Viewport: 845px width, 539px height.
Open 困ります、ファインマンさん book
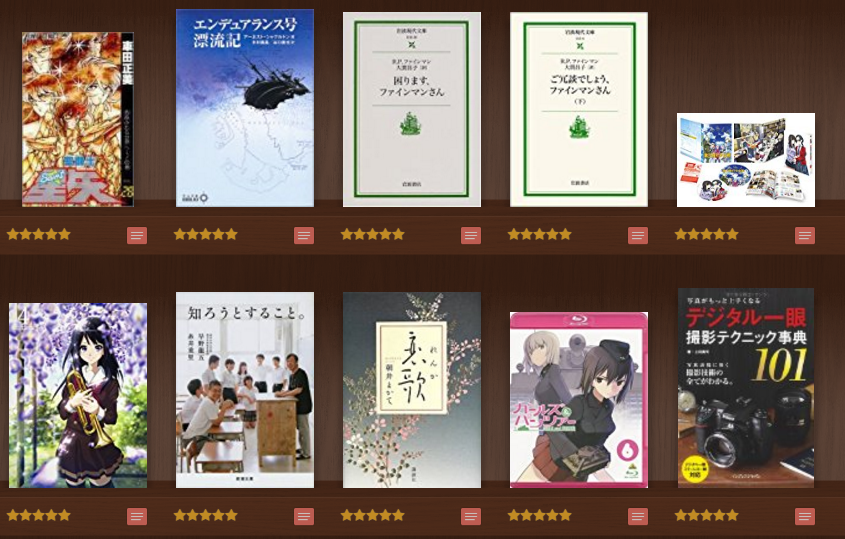click(411, 109)
